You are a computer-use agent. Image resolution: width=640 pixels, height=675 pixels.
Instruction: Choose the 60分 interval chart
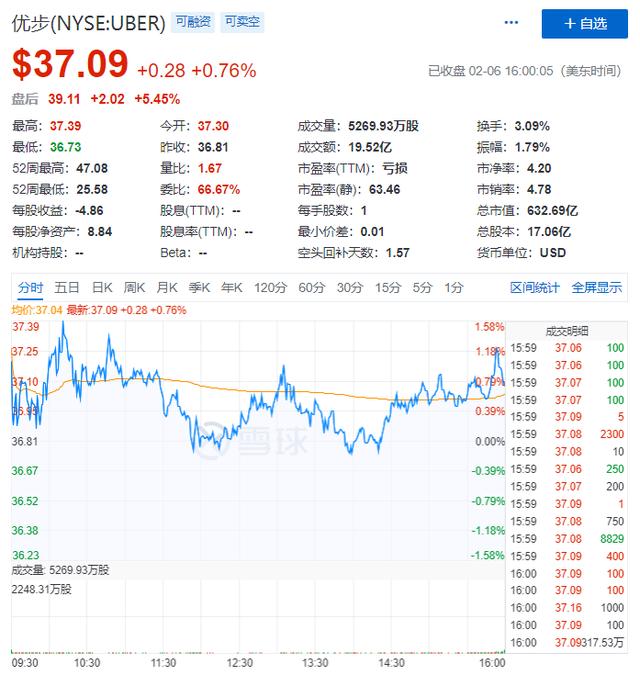tap(312, 288)
